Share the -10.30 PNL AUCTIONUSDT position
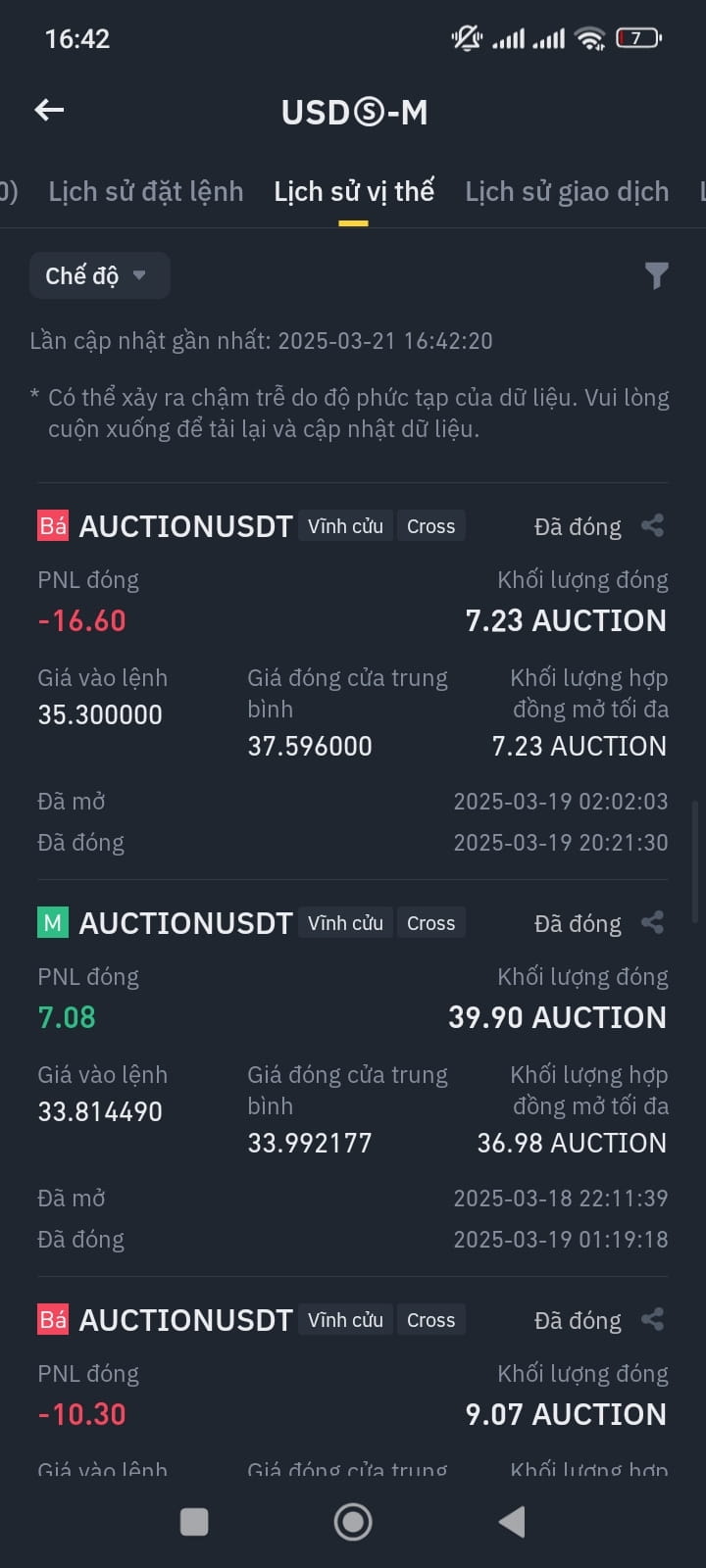Image resolution: width=706 pixels, height=1568 pixels. point(653,1320)
